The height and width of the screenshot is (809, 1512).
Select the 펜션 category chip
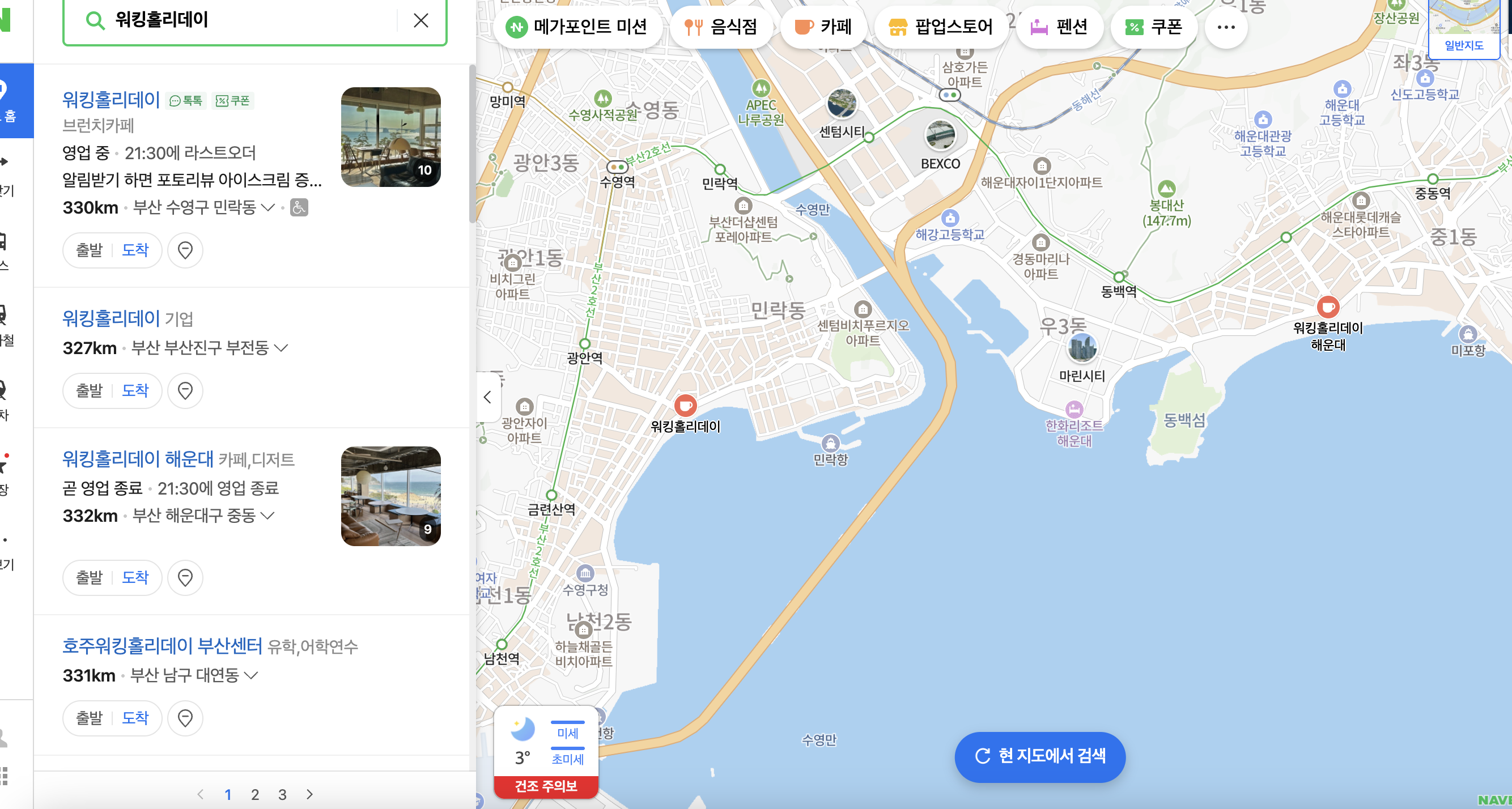tap(1059, 27)
